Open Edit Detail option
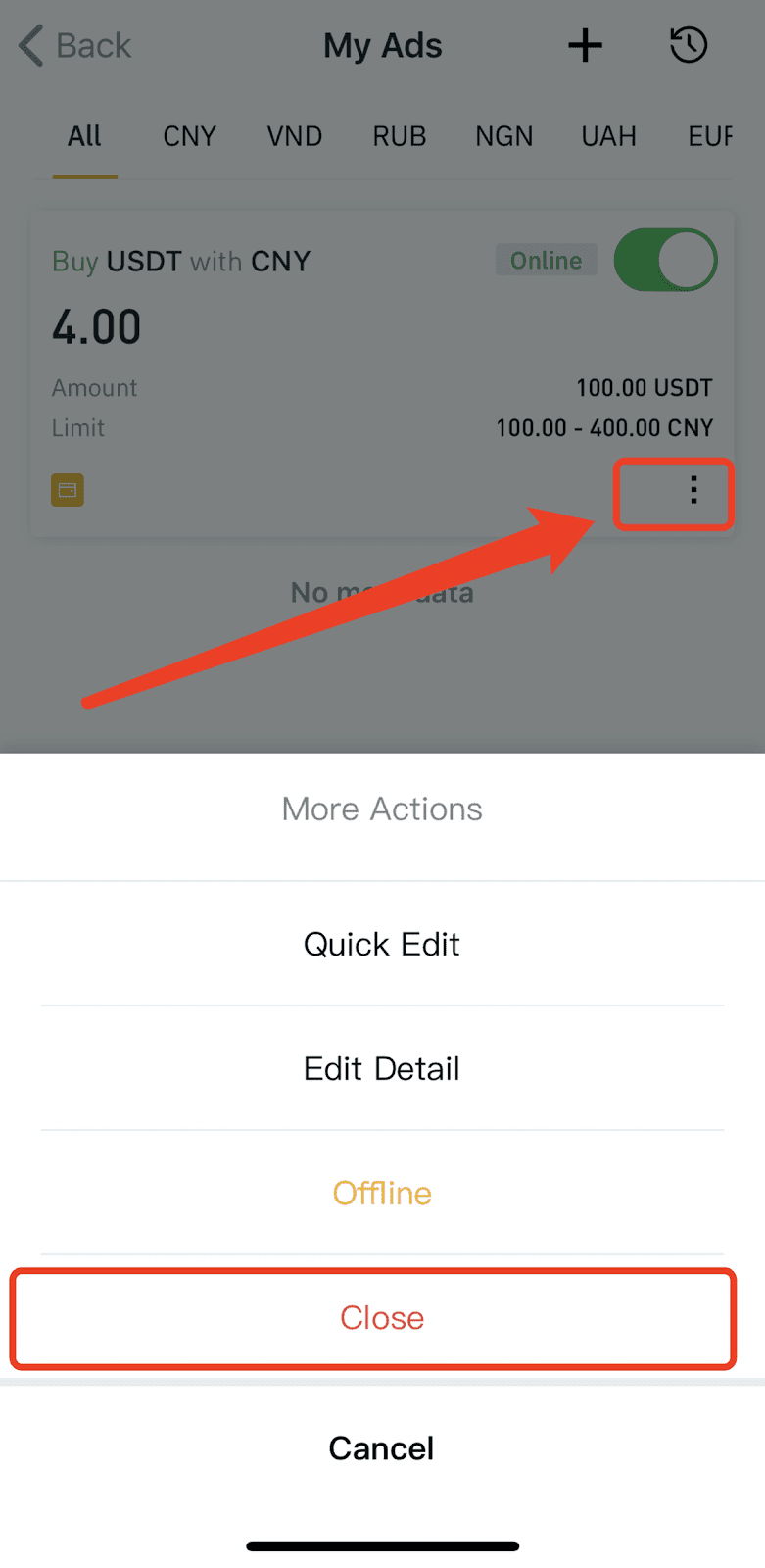Screen dimensions: 765x1568 [x=382, y=1068]
